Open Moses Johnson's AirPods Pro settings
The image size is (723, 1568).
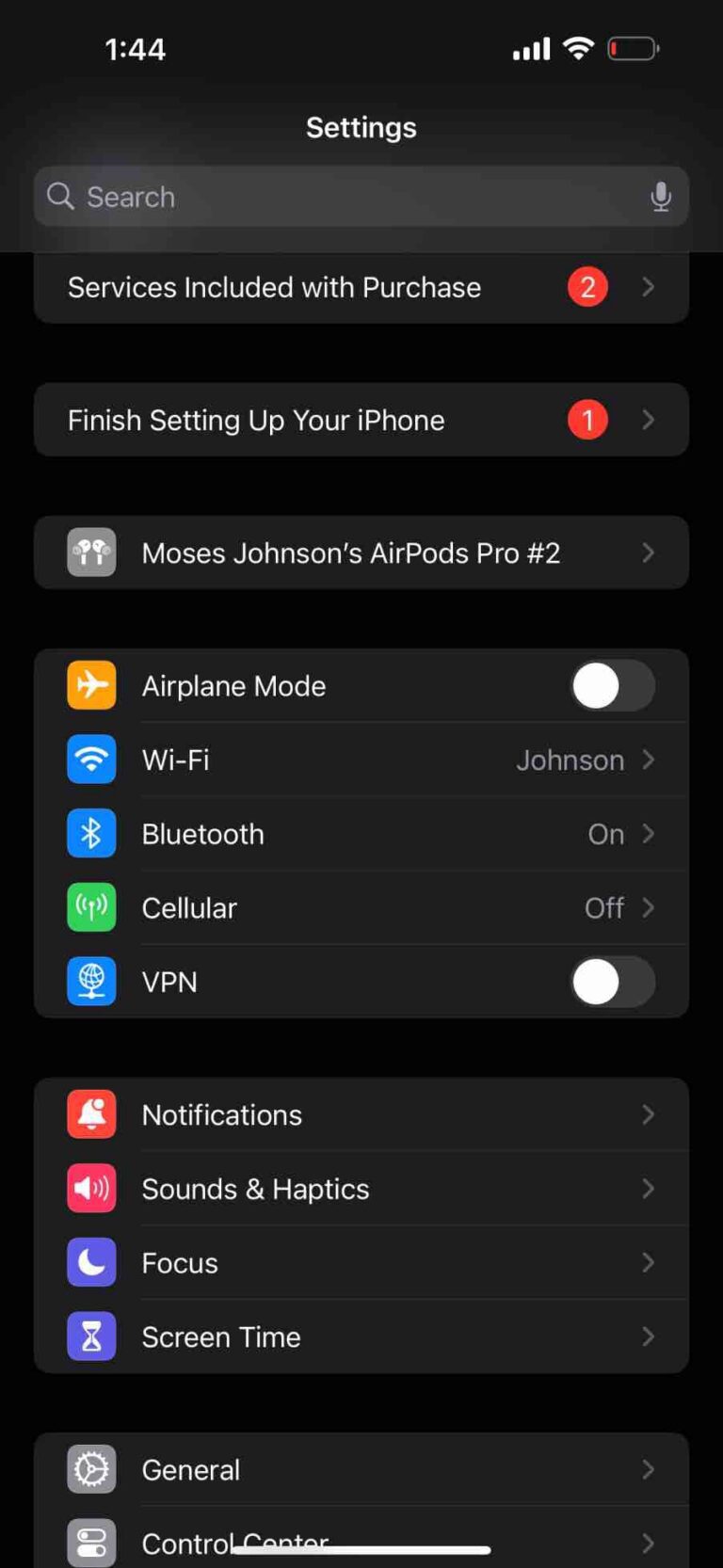(361, 553)
